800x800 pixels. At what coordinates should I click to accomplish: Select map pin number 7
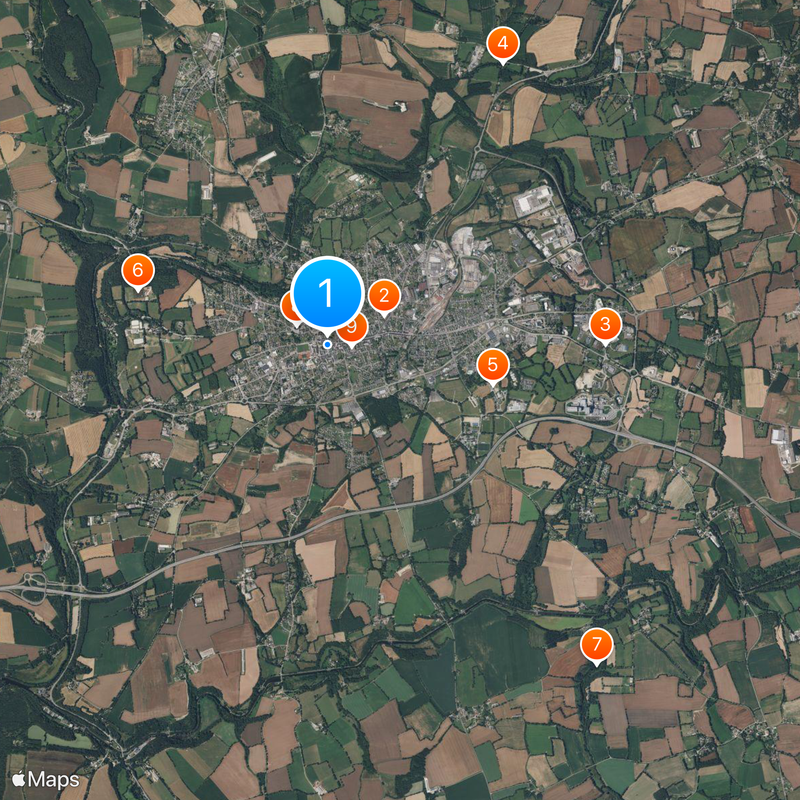coord(596,644)
